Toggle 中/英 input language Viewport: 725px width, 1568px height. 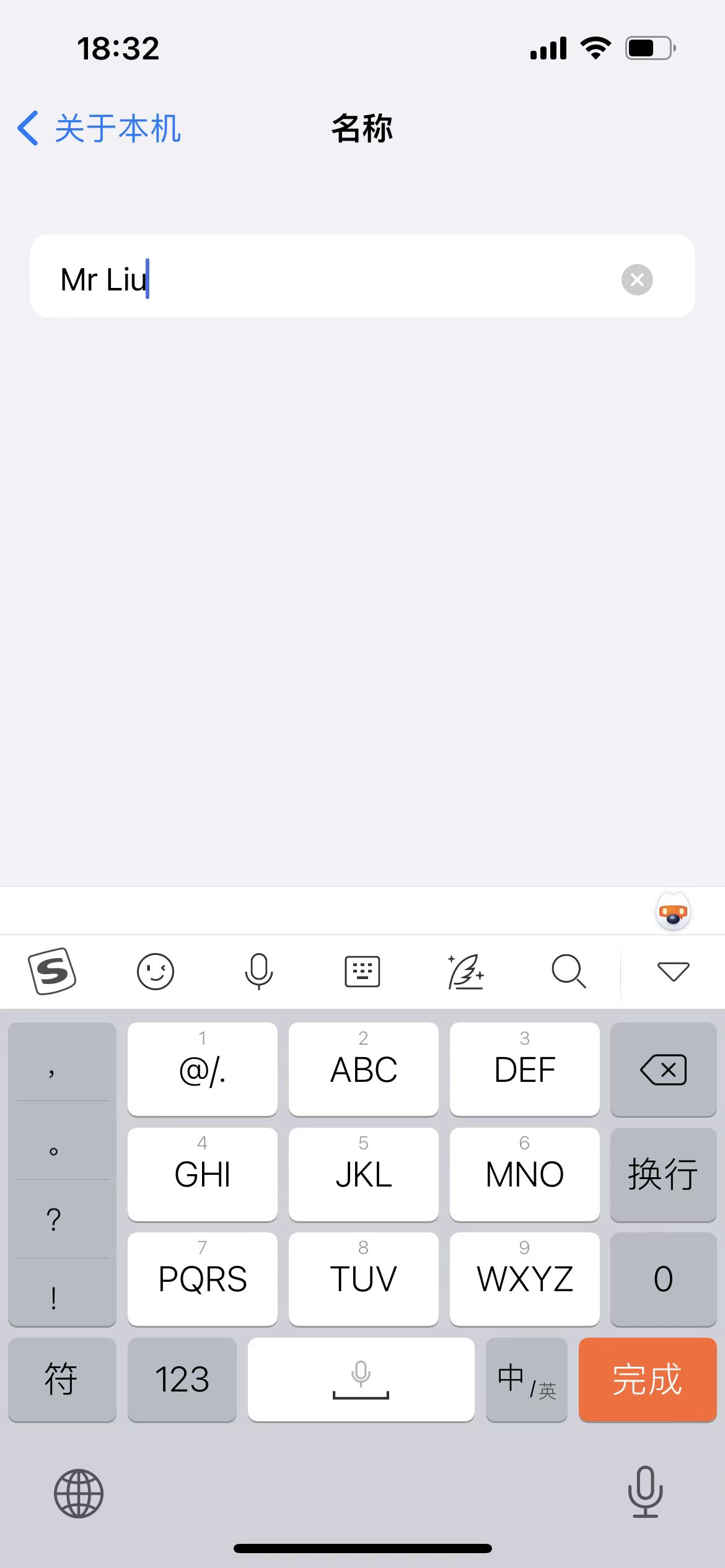(x=526, y=1379)
